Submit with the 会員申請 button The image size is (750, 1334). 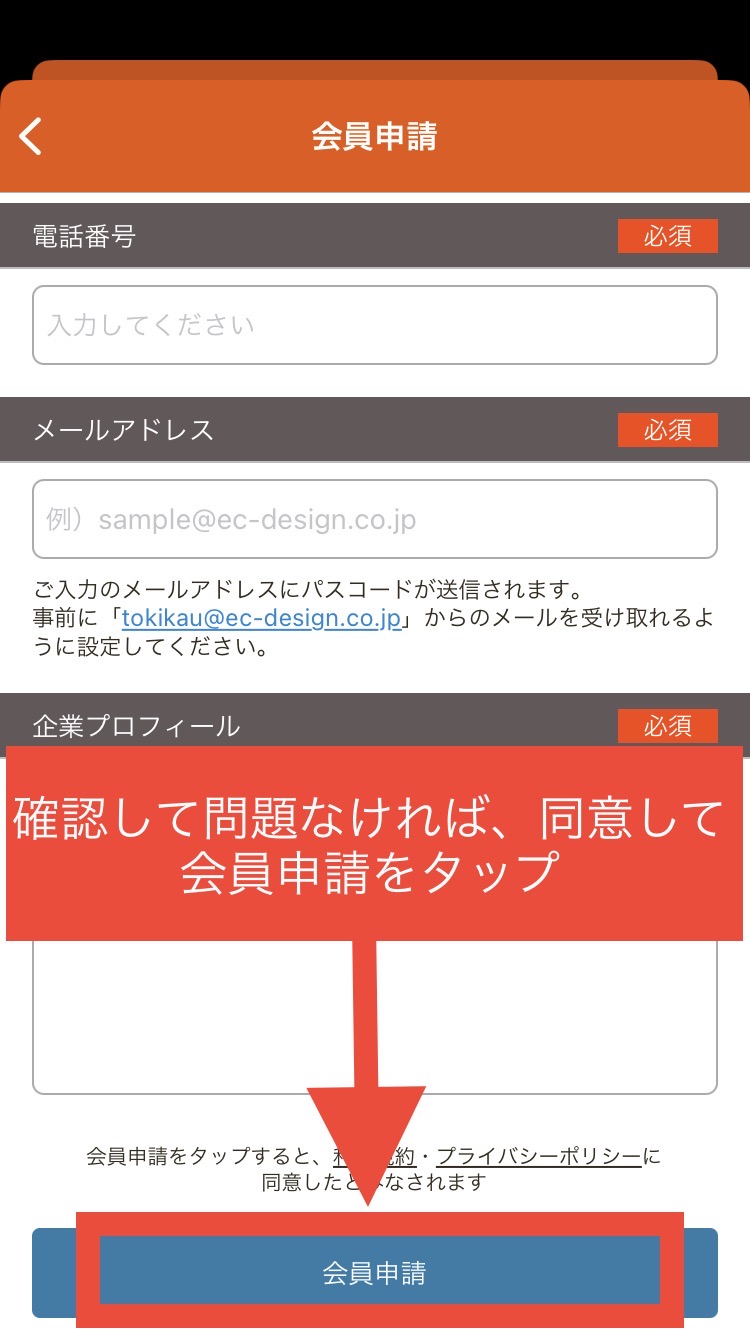click(375, 1273)
